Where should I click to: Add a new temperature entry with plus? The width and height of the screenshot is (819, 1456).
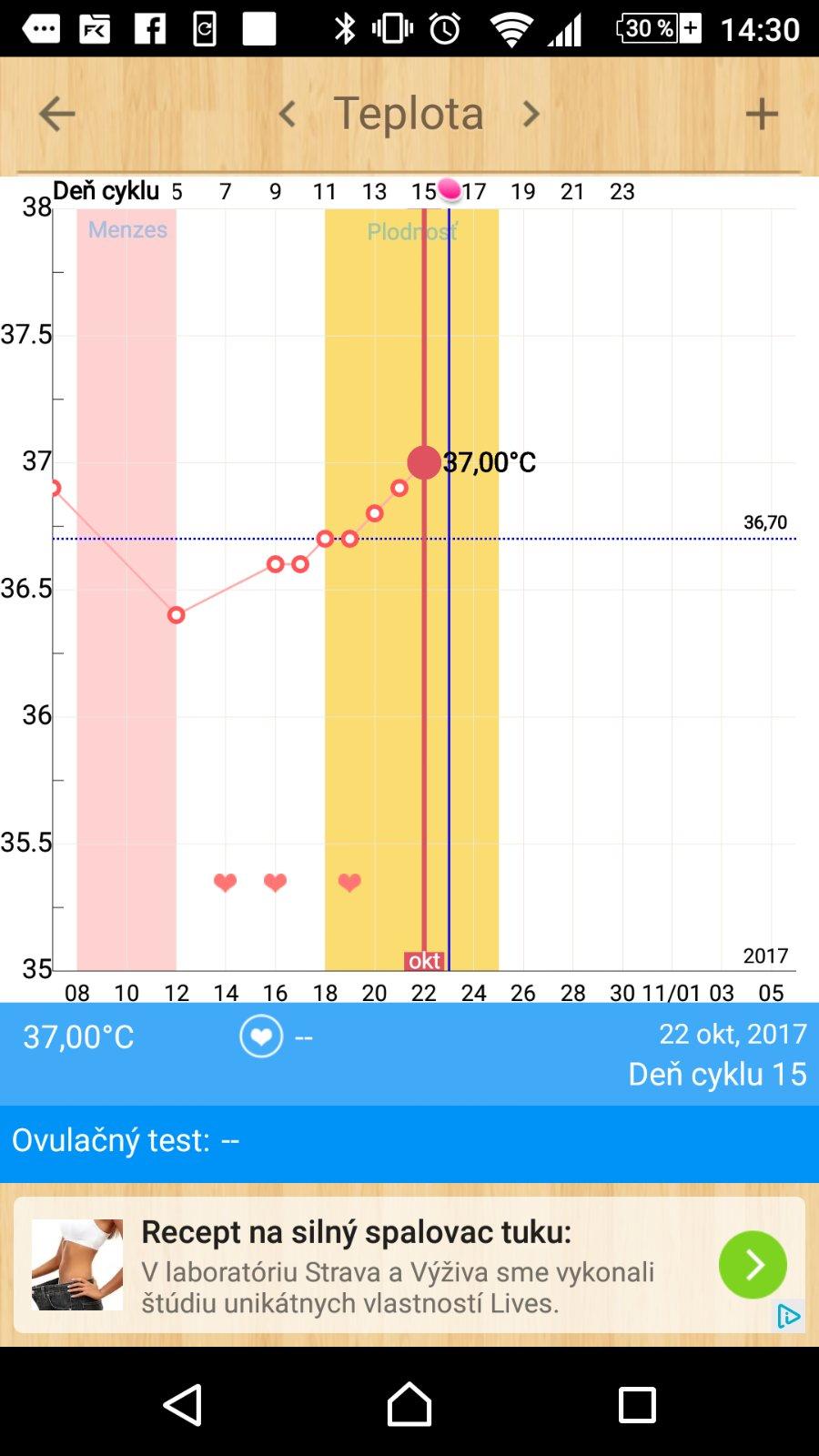tap(762, 114)
